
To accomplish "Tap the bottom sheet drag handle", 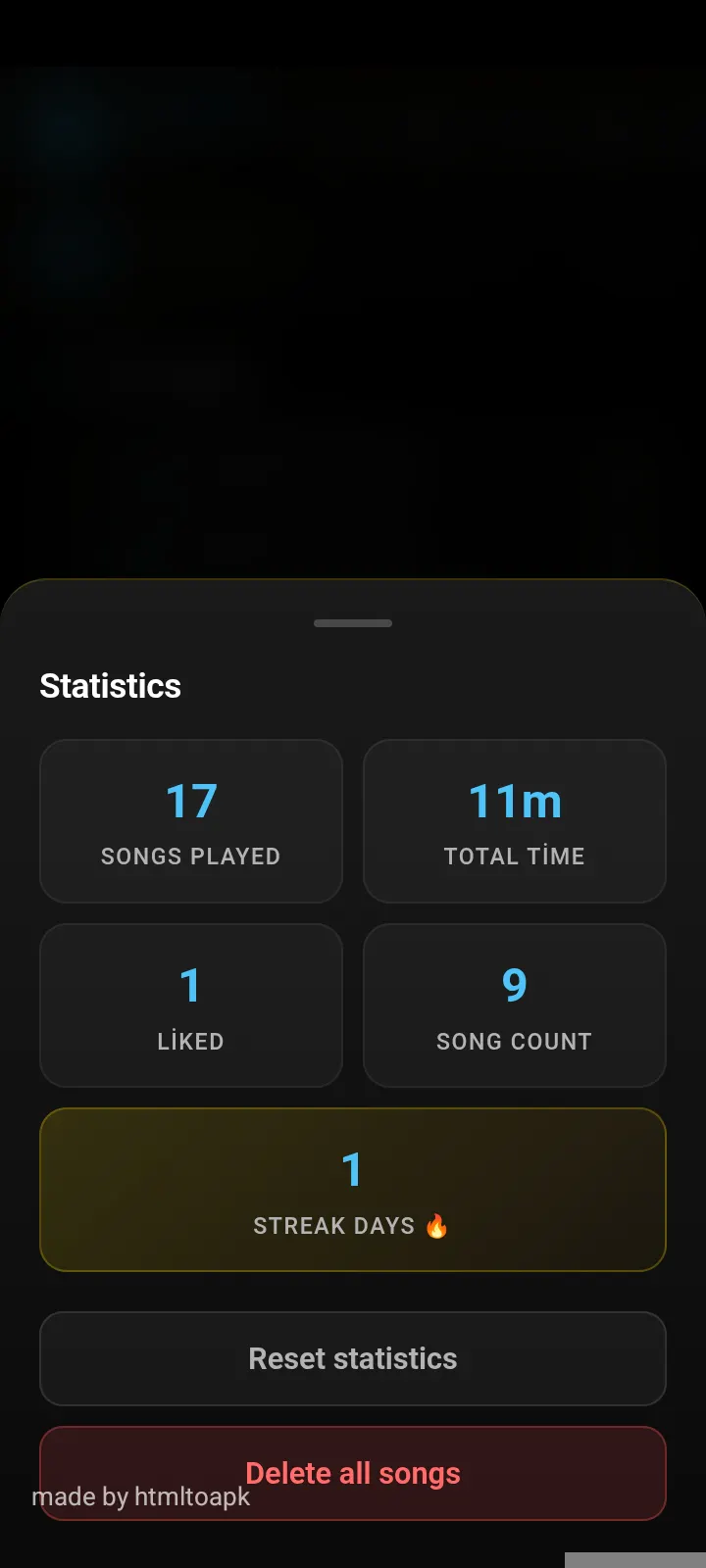I will pos(353,623).
